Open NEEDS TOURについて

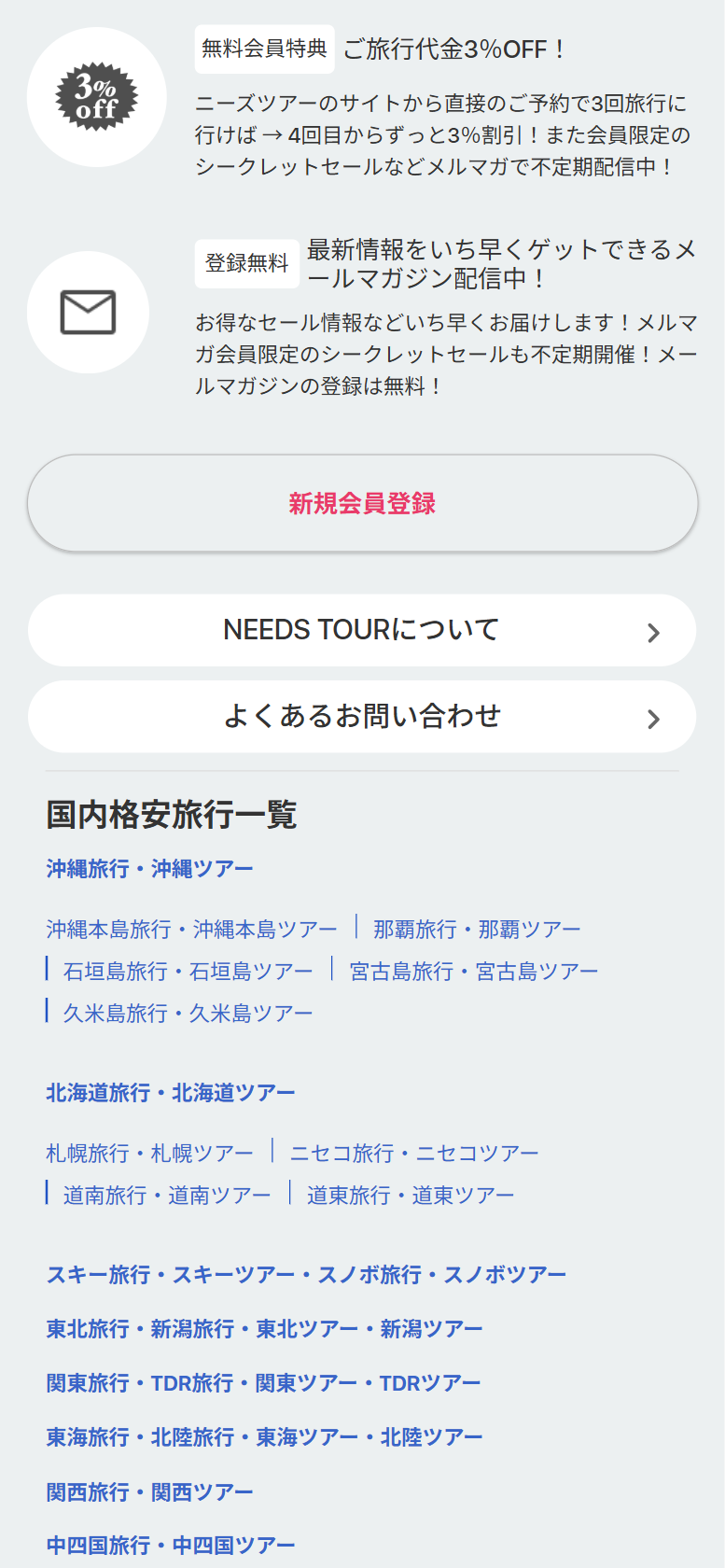(x=362, y=630)
